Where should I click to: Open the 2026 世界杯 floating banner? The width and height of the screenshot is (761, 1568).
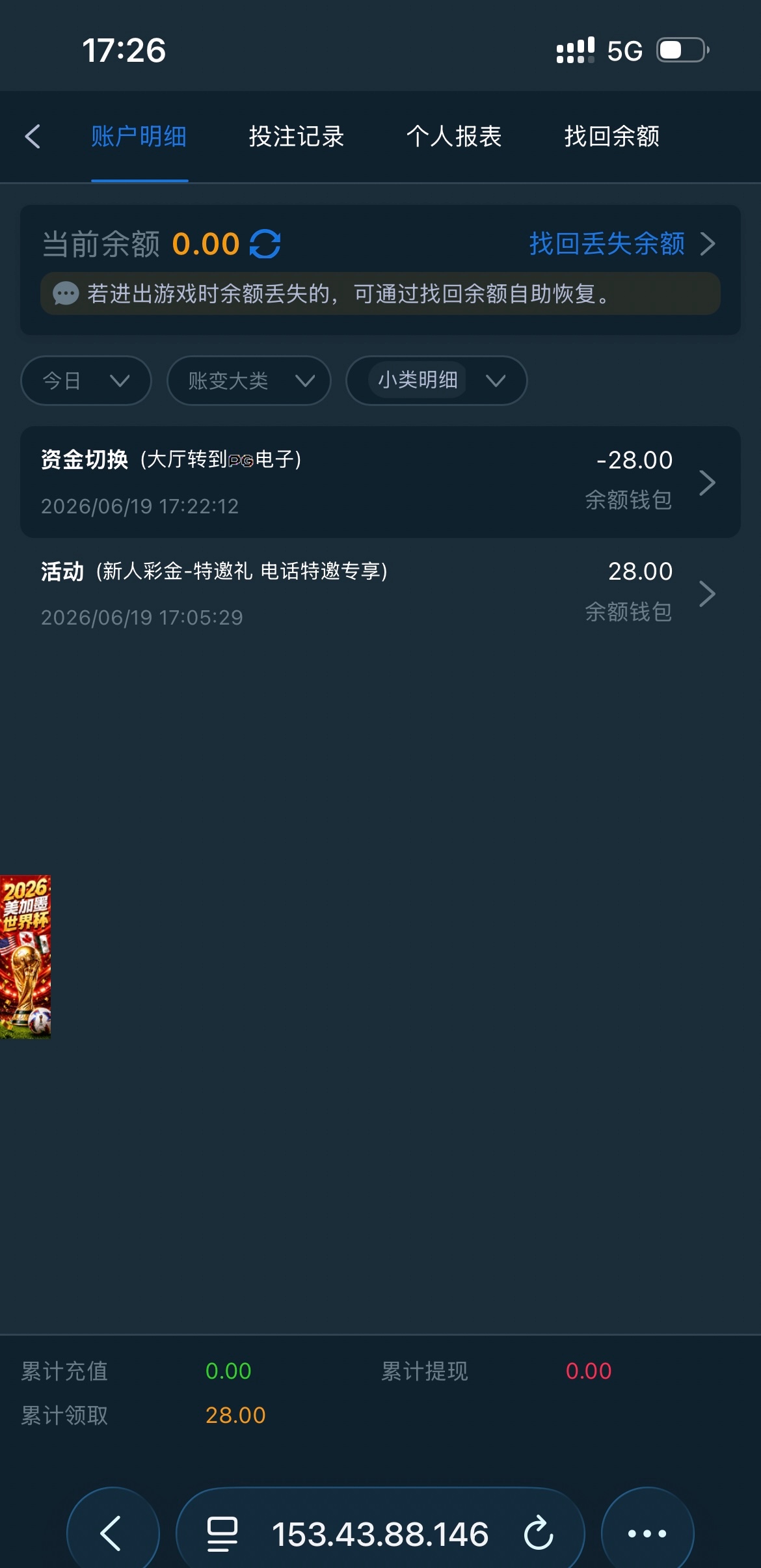[x=25, y=956]
